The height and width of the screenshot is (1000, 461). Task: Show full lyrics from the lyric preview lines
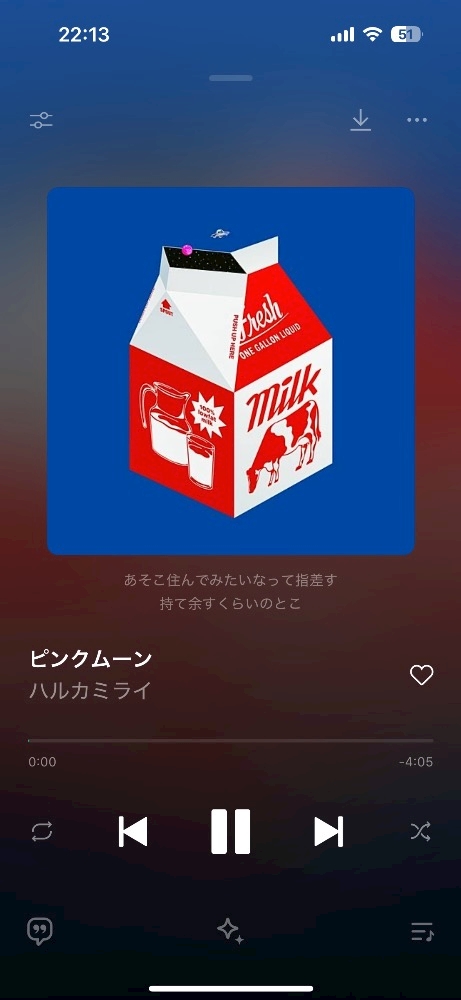[x=230, y=592]
